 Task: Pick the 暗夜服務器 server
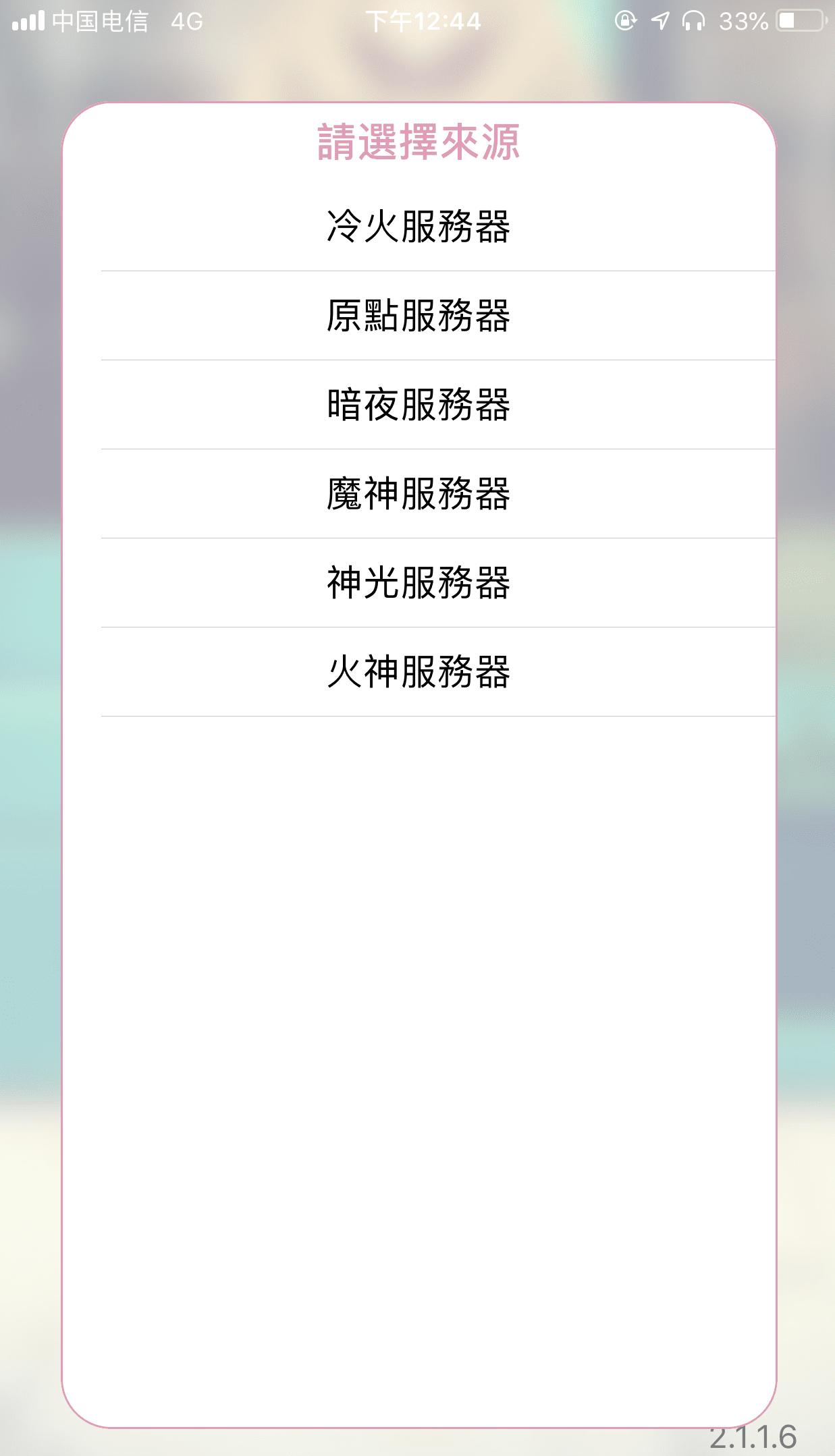419,405
